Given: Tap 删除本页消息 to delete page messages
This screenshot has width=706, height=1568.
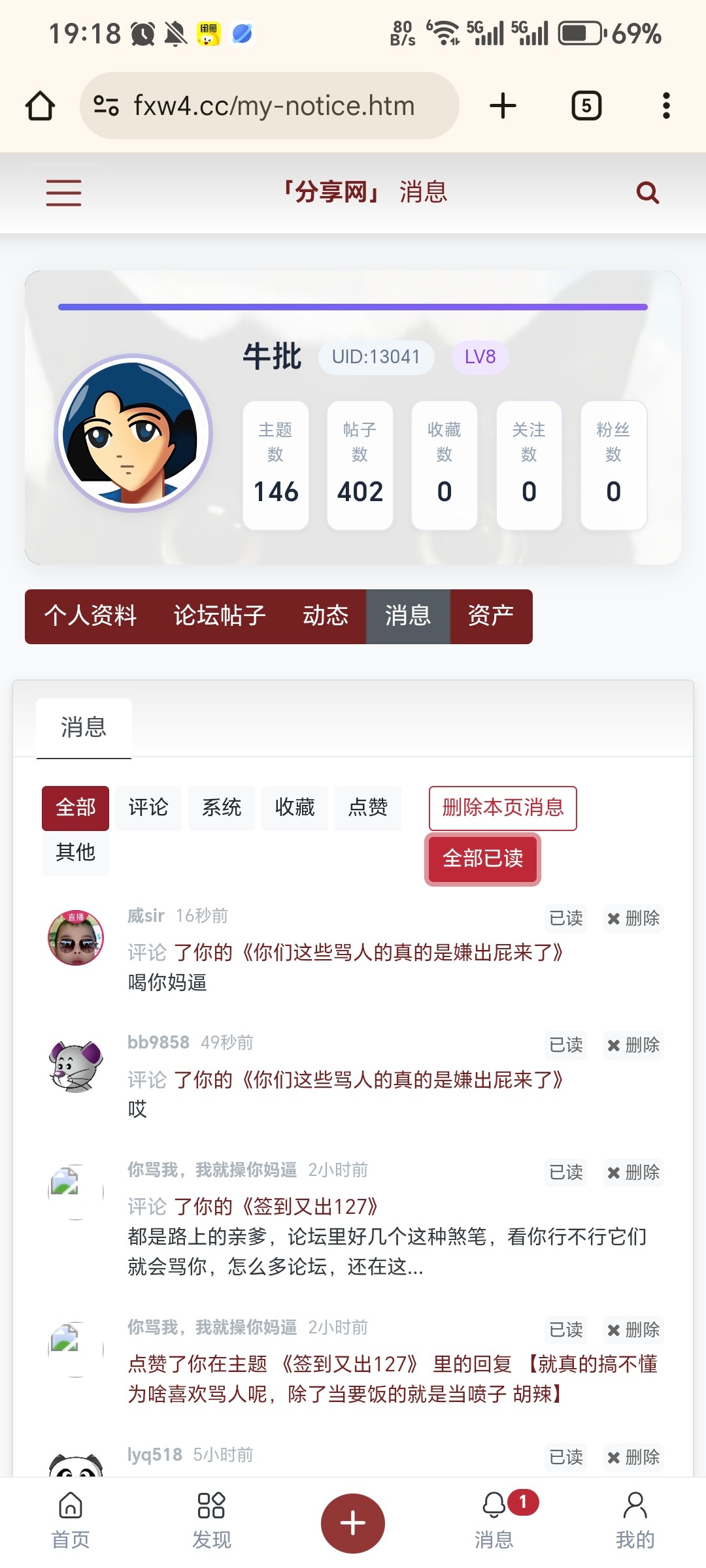Looking at the screenshot, I should pos(502,808).
